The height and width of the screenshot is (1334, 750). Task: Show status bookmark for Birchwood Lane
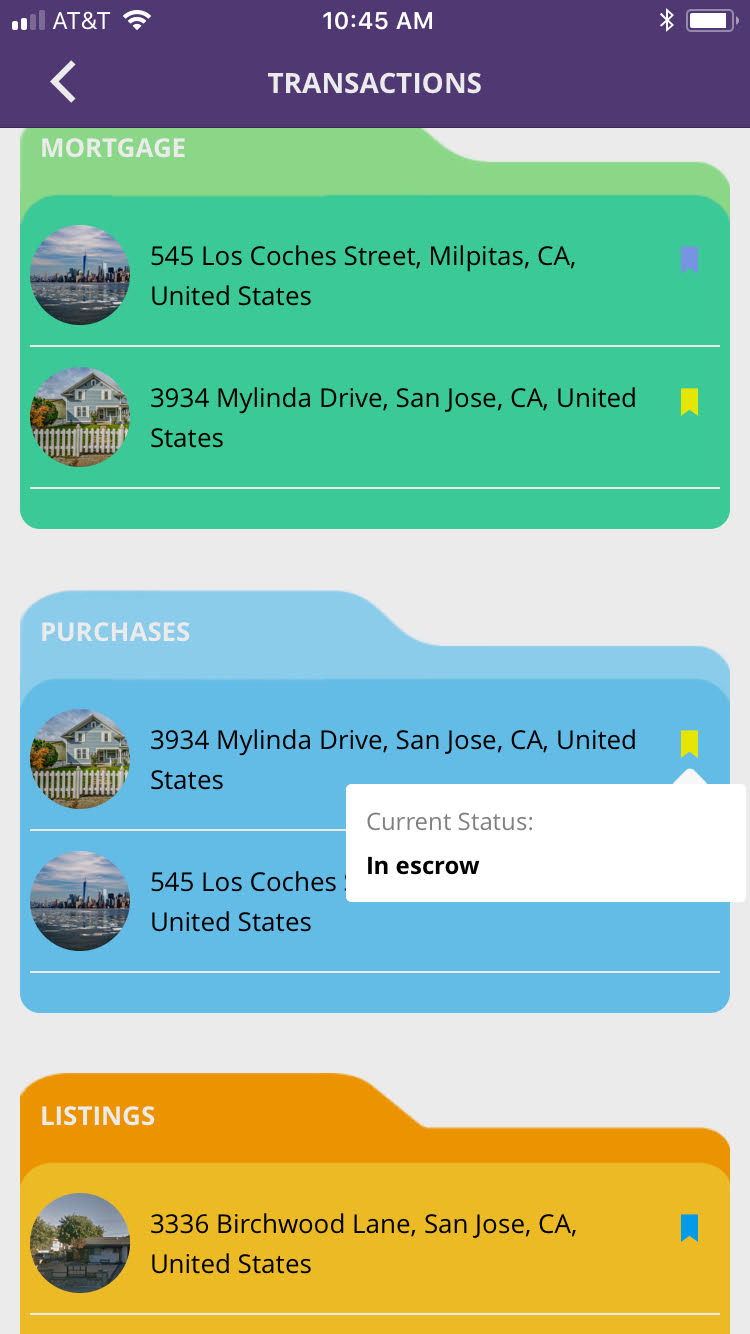(x=689, y=1228)
